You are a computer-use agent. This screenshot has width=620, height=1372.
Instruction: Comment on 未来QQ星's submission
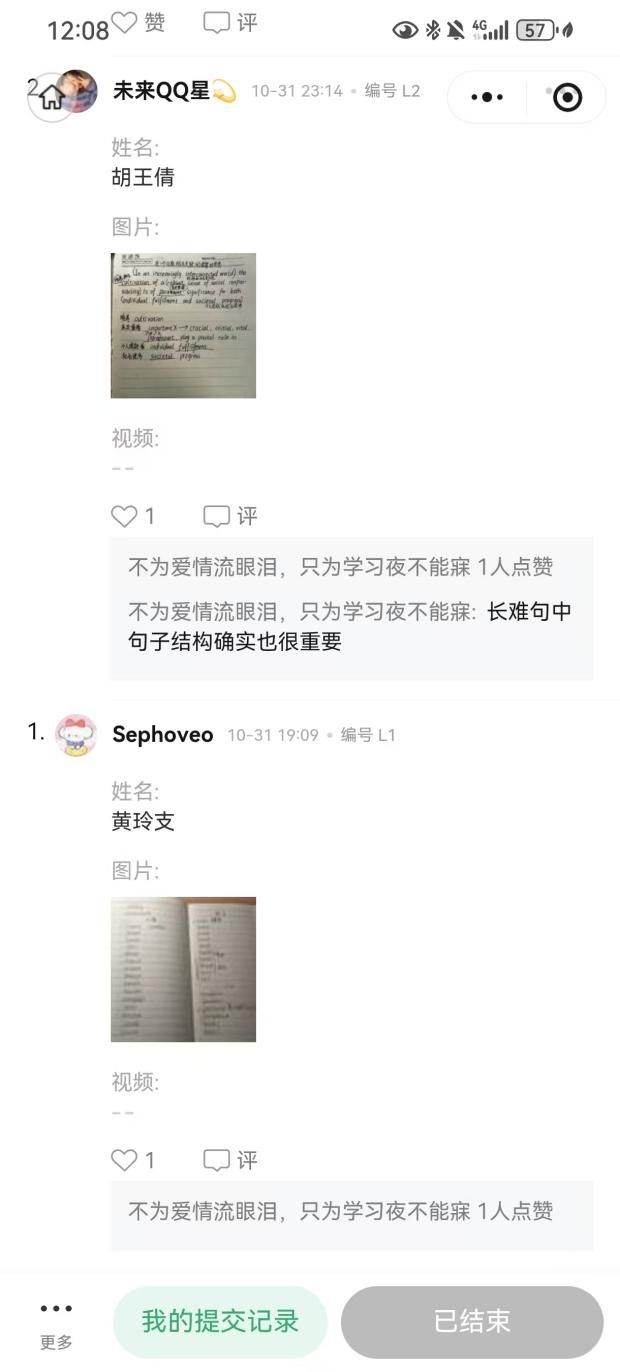[x=230, y=516]
